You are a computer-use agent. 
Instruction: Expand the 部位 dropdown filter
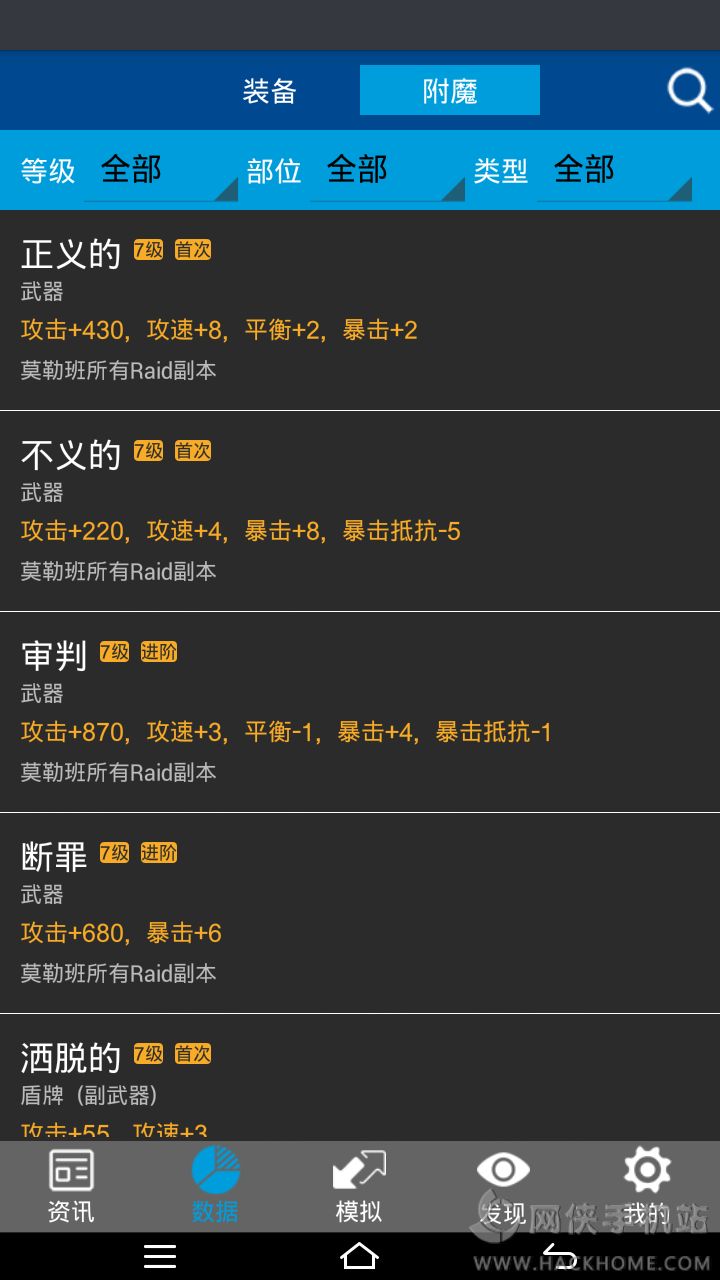pyautogui.click(x=387, y=171)
